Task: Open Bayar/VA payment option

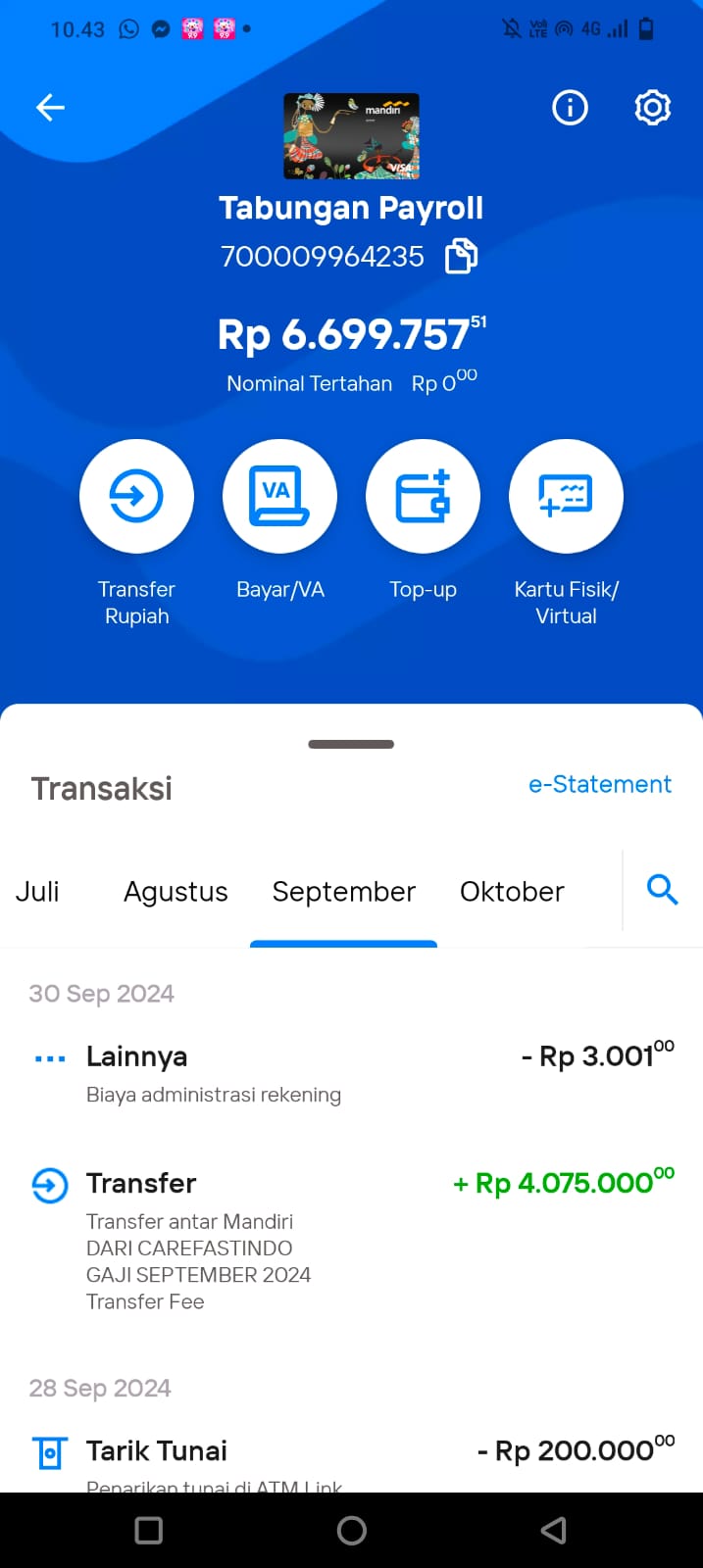Action: pos(279,497)
